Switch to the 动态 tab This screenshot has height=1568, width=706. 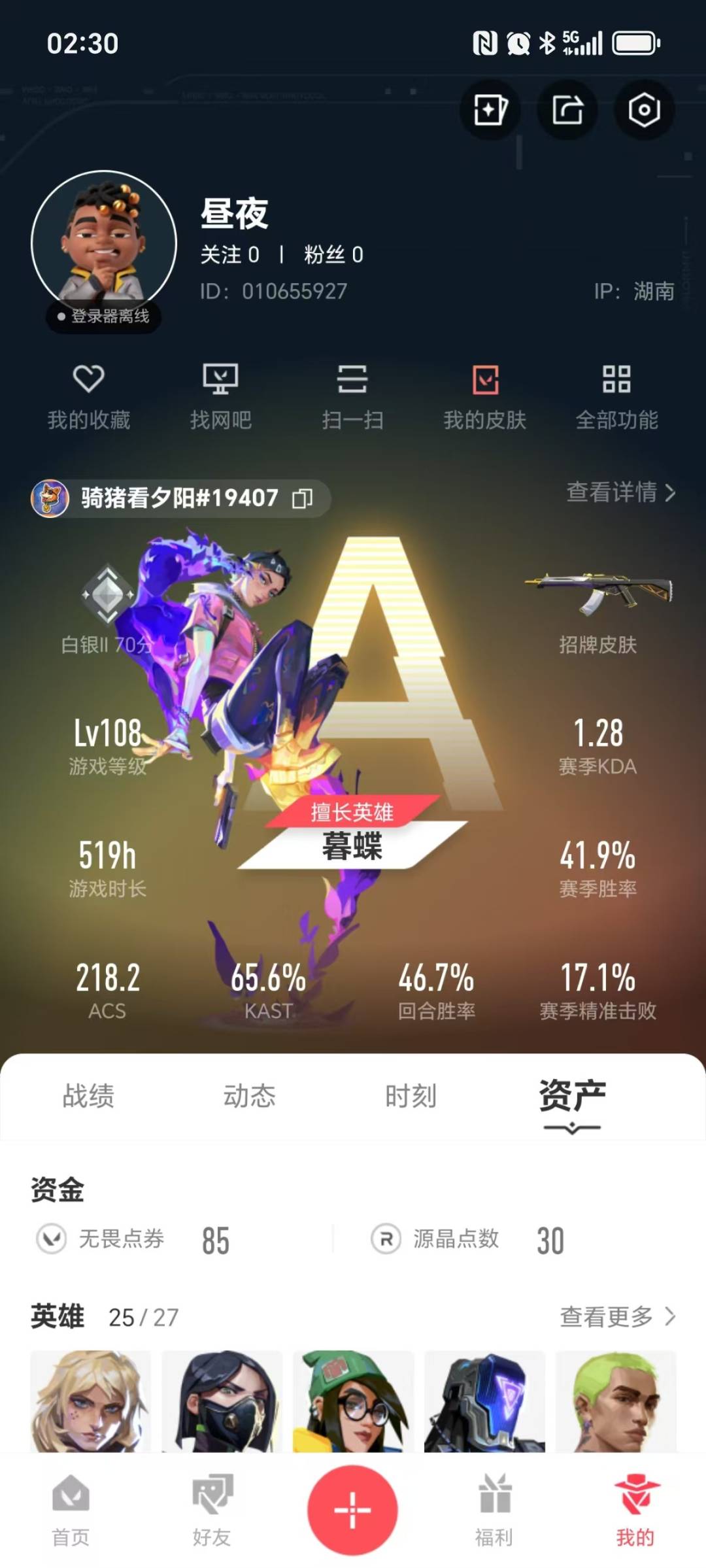tap(249, 1096)
